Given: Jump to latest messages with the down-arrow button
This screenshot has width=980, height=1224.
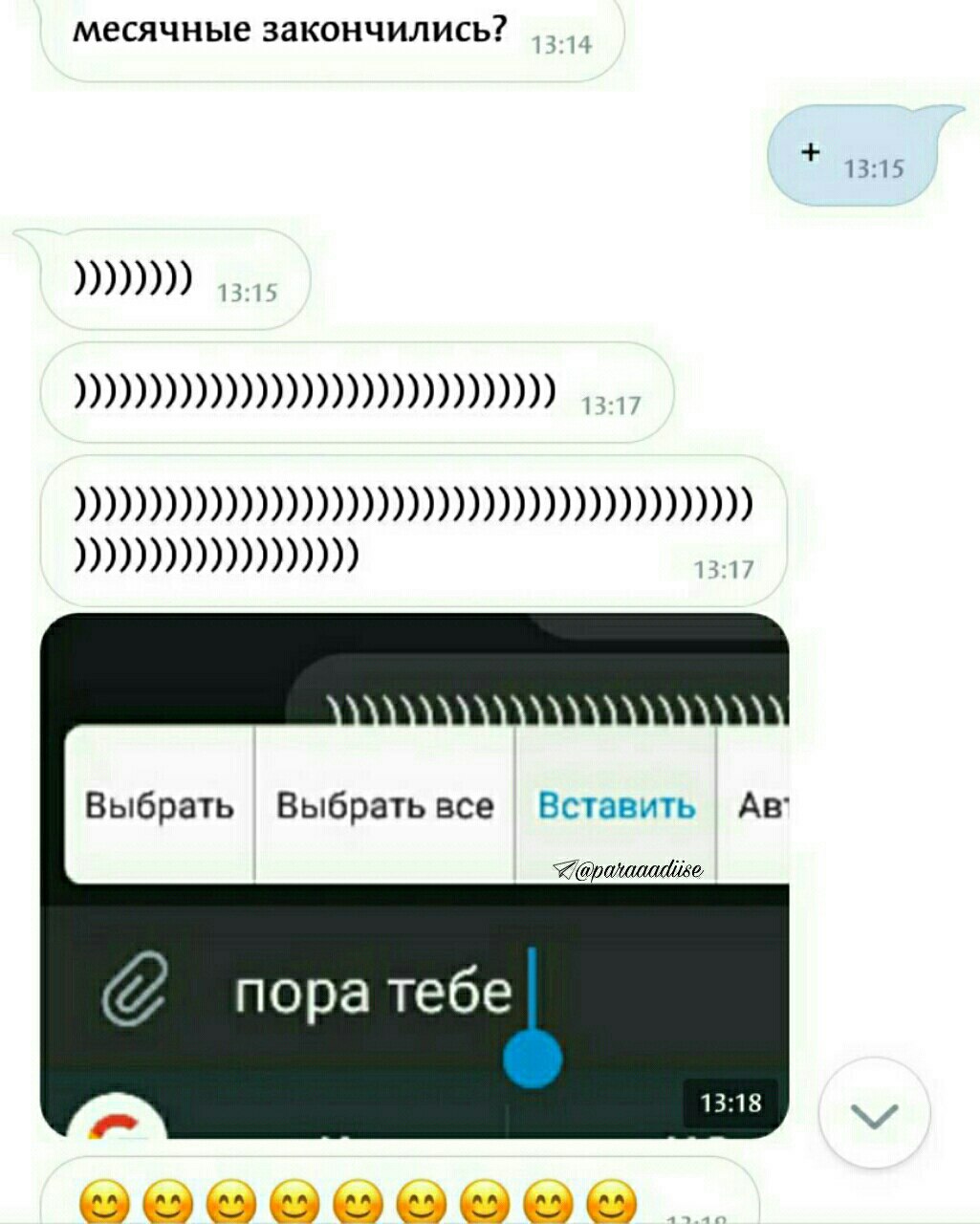Looking at the screenshot, I should pos(874,1113).
